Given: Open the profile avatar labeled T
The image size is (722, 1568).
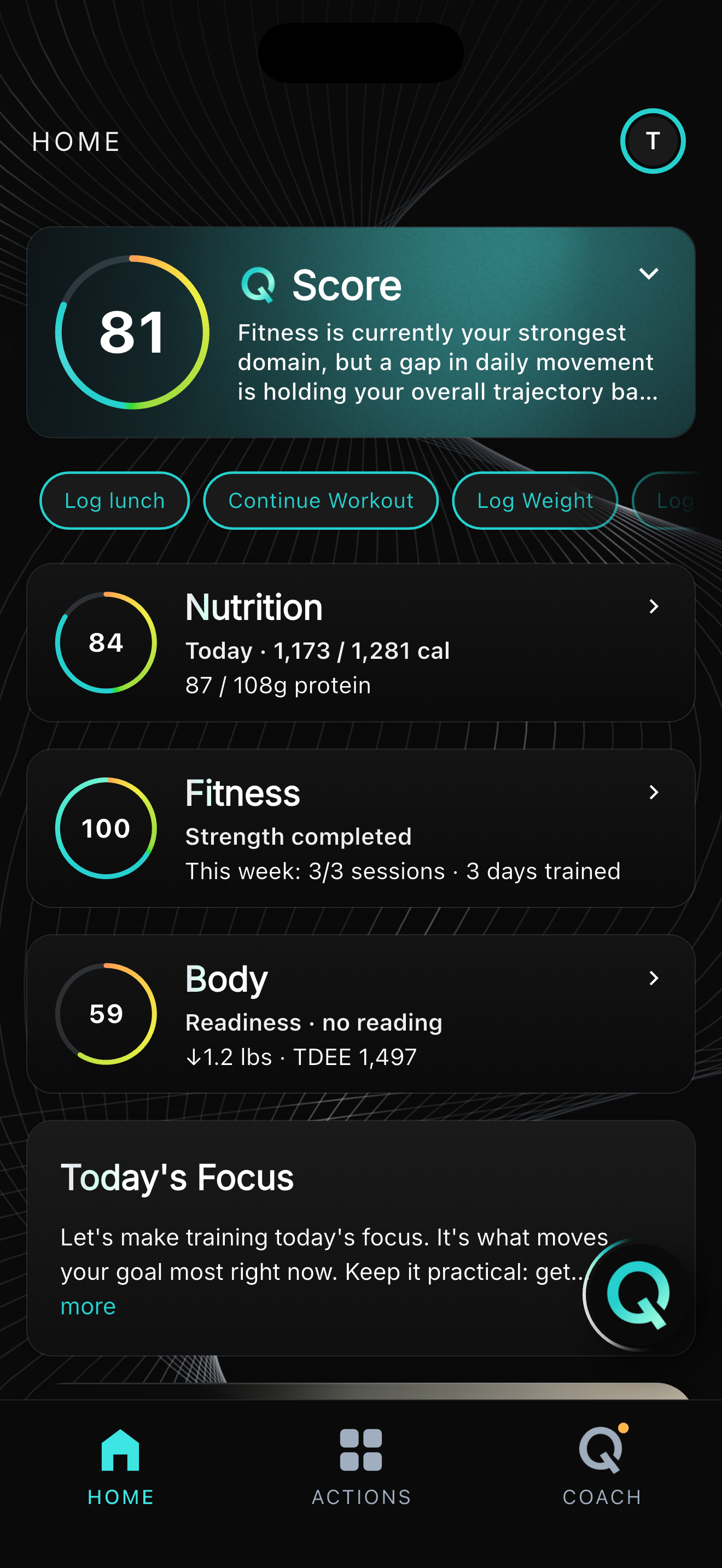Looking at the screenshot, I should (x=653, y=141).
